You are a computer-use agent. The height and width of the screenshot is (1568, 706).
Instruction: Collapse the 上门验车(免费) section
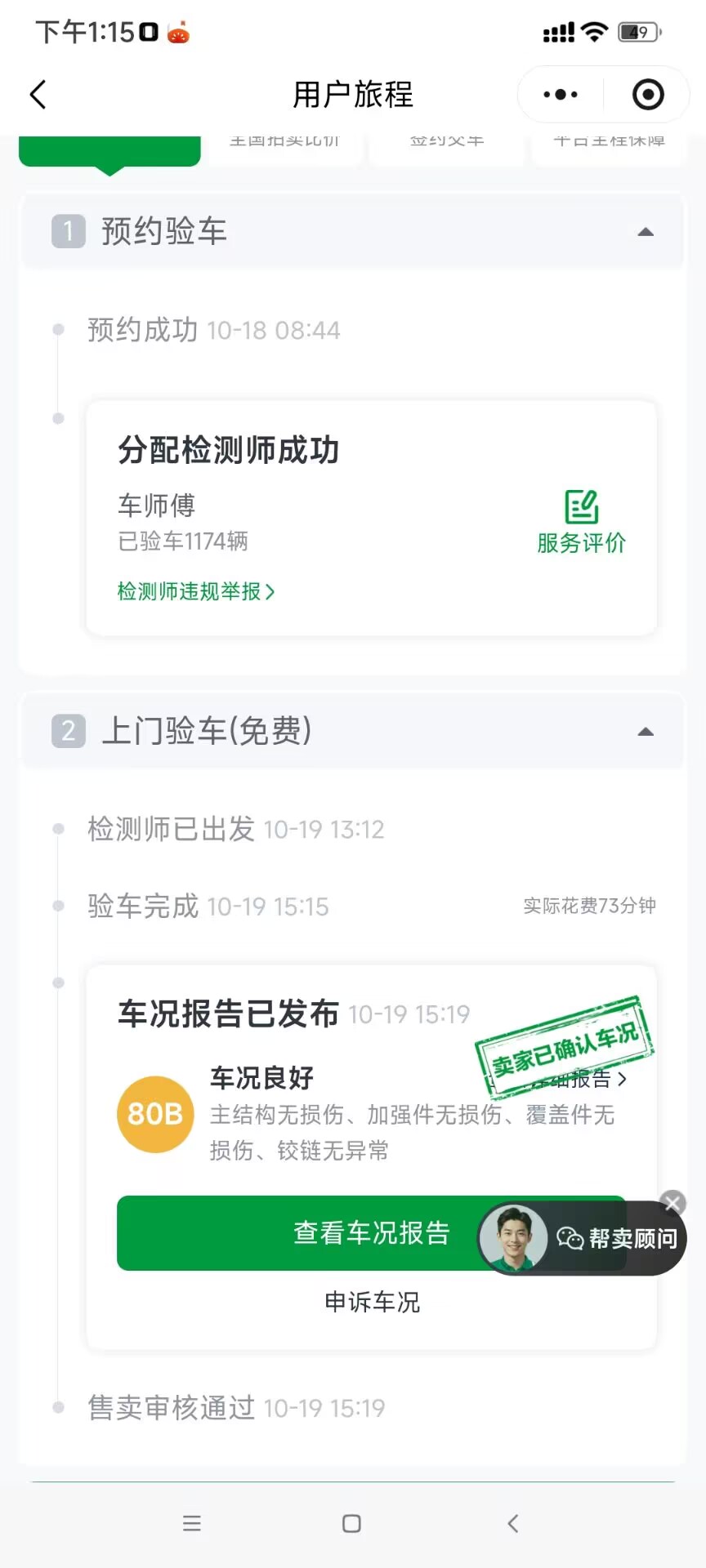point(645,732)
